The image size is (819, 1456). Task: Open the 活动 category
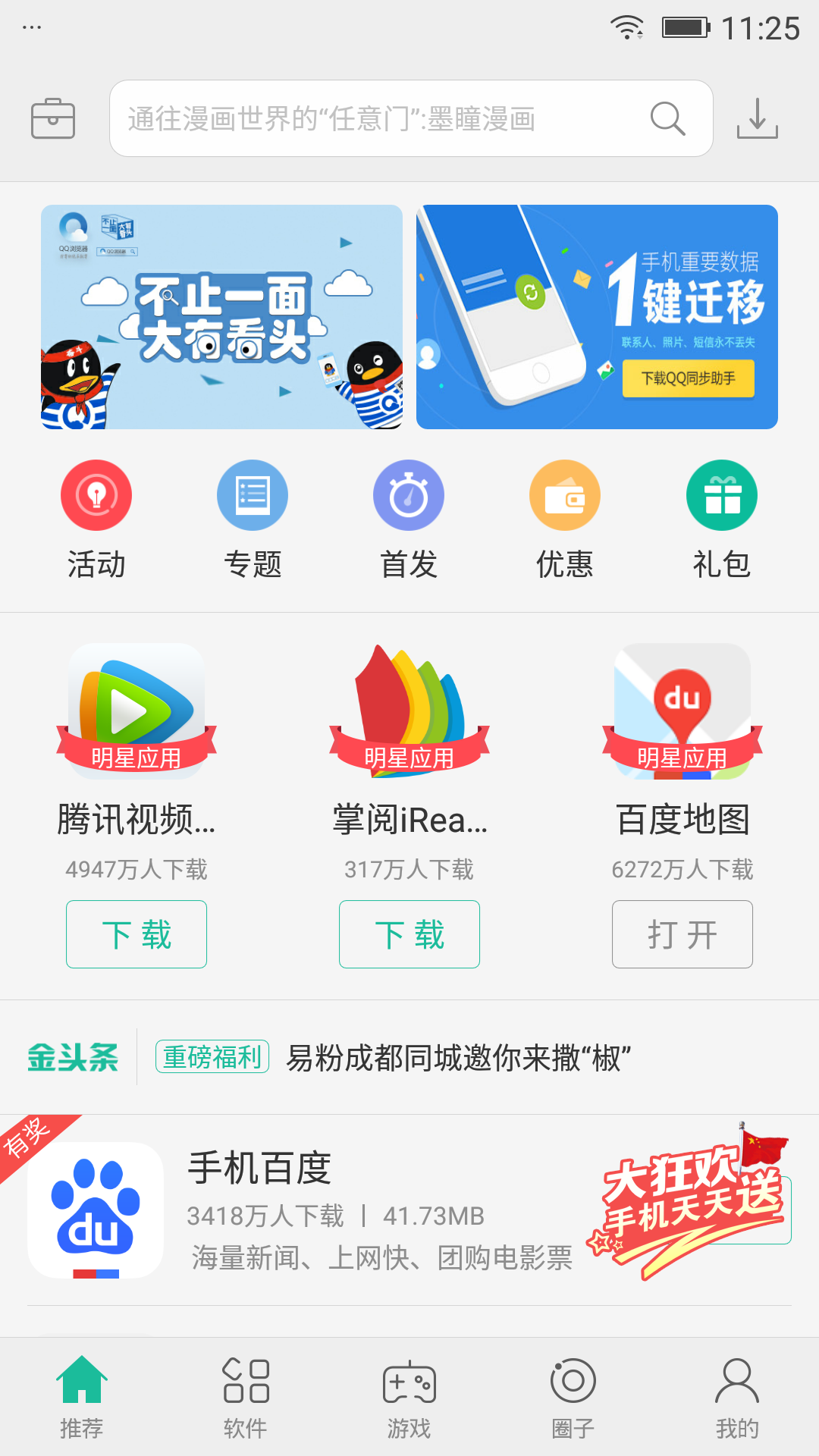[x=96, y=519]
